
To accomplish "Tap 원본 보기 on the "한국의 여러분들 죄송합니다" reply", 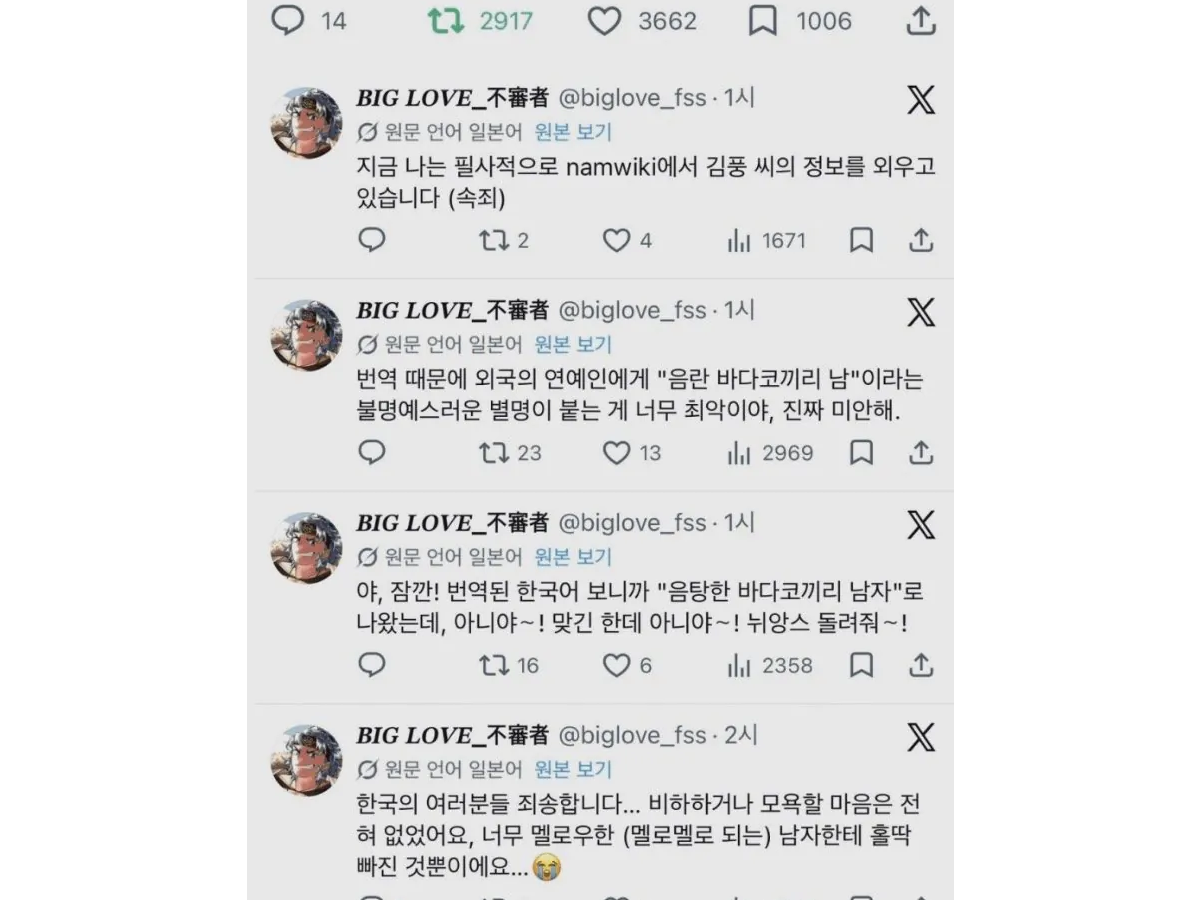I will pyautogui.click(x=573, y=770).
